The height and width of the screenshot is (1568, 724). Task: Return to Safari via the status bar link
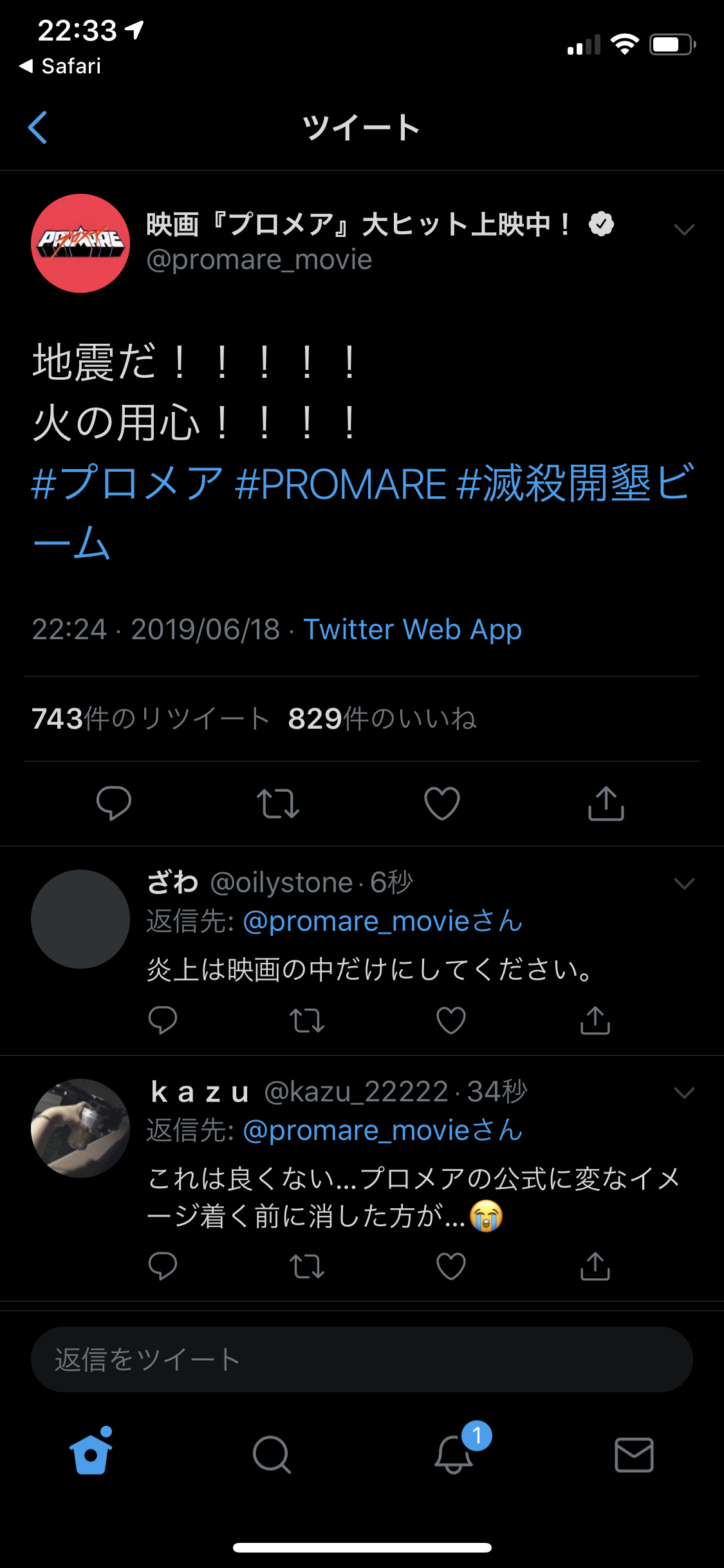tap(60, 66)
